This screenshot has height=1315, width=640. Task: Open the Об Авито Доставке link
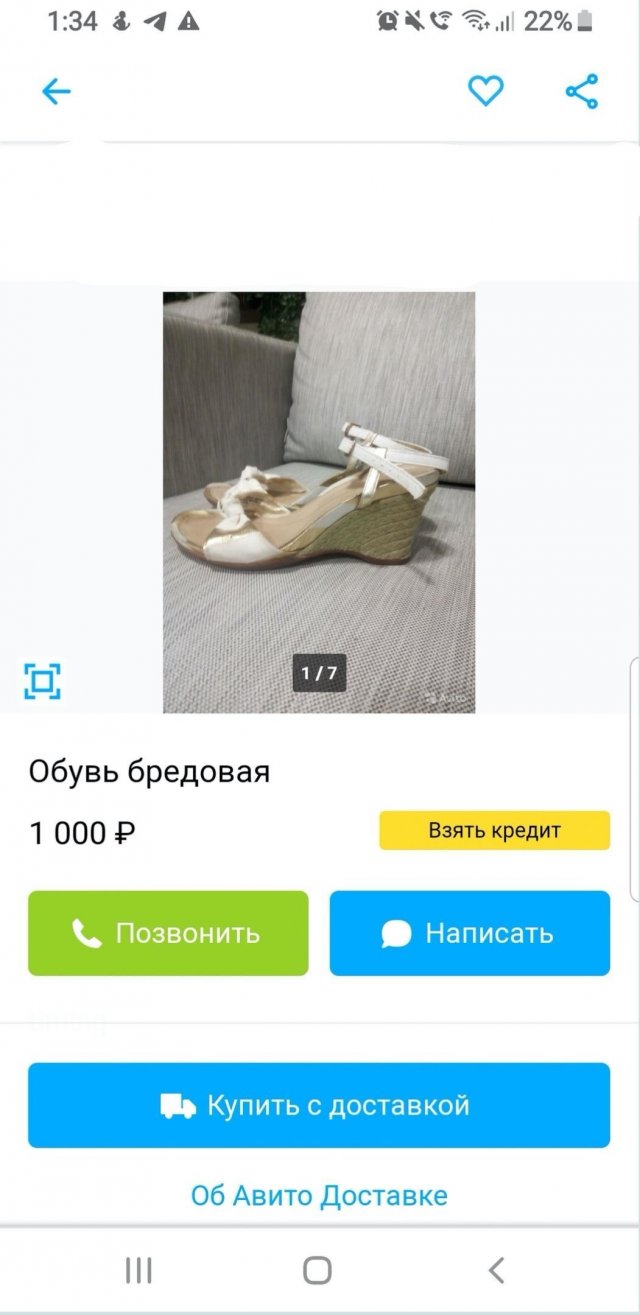coord(319,1195)
